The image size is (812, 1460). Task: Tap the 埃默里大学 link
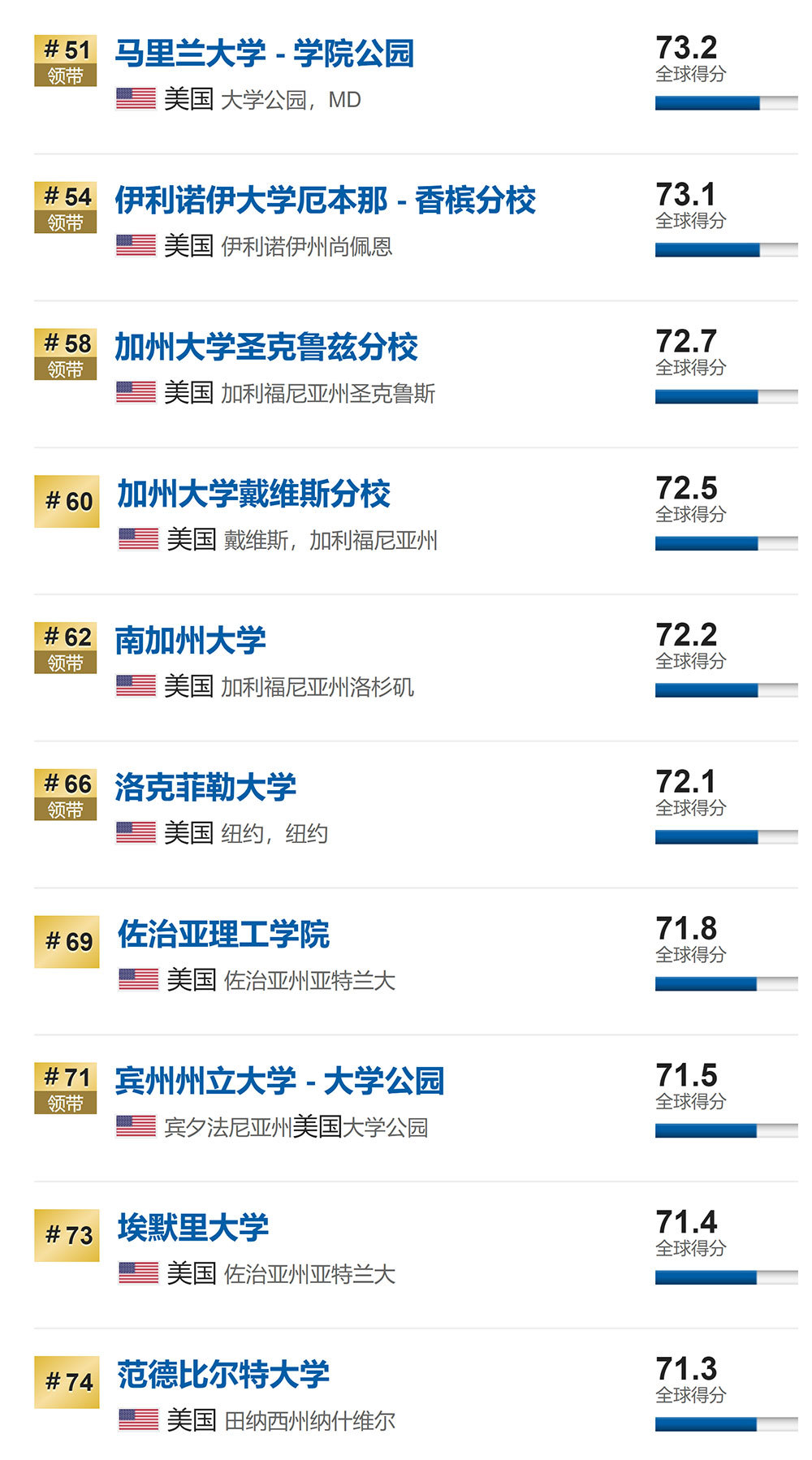(x=193, y=1229)
